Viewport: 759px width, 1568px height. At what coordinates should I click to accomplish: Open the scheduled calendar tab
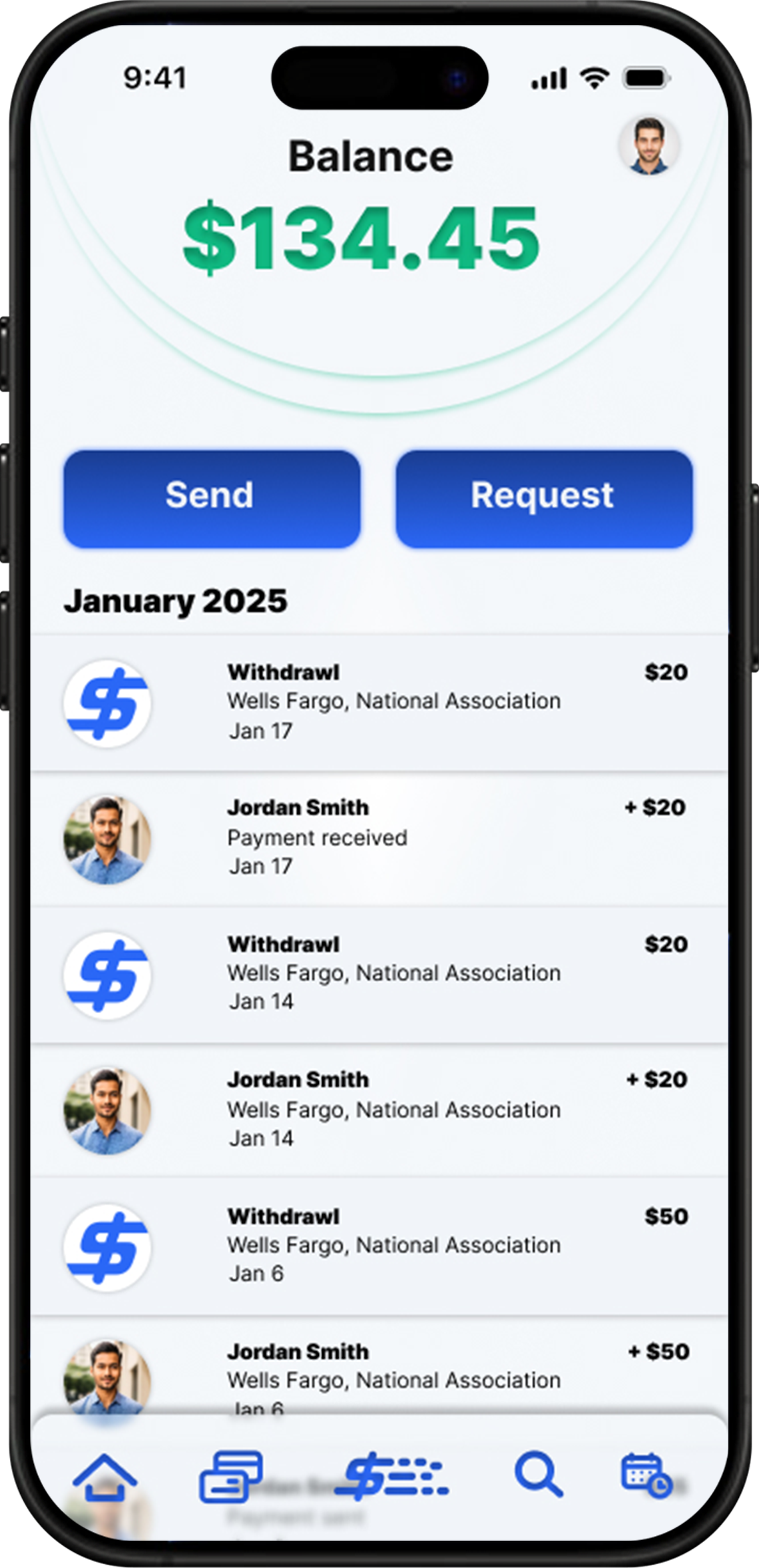[645, 1476]
